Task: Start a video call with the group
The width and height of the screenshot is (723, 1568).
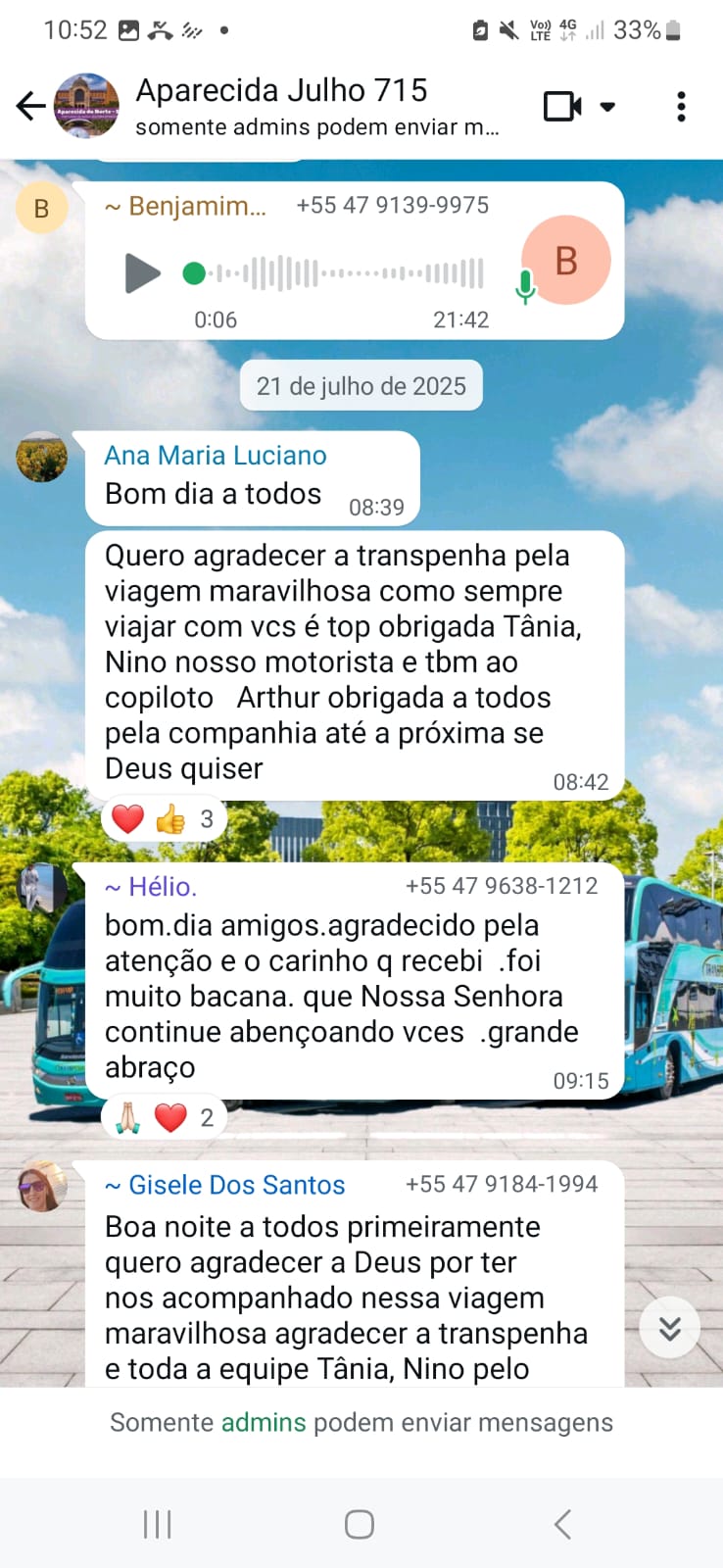Action: point(562,106)
